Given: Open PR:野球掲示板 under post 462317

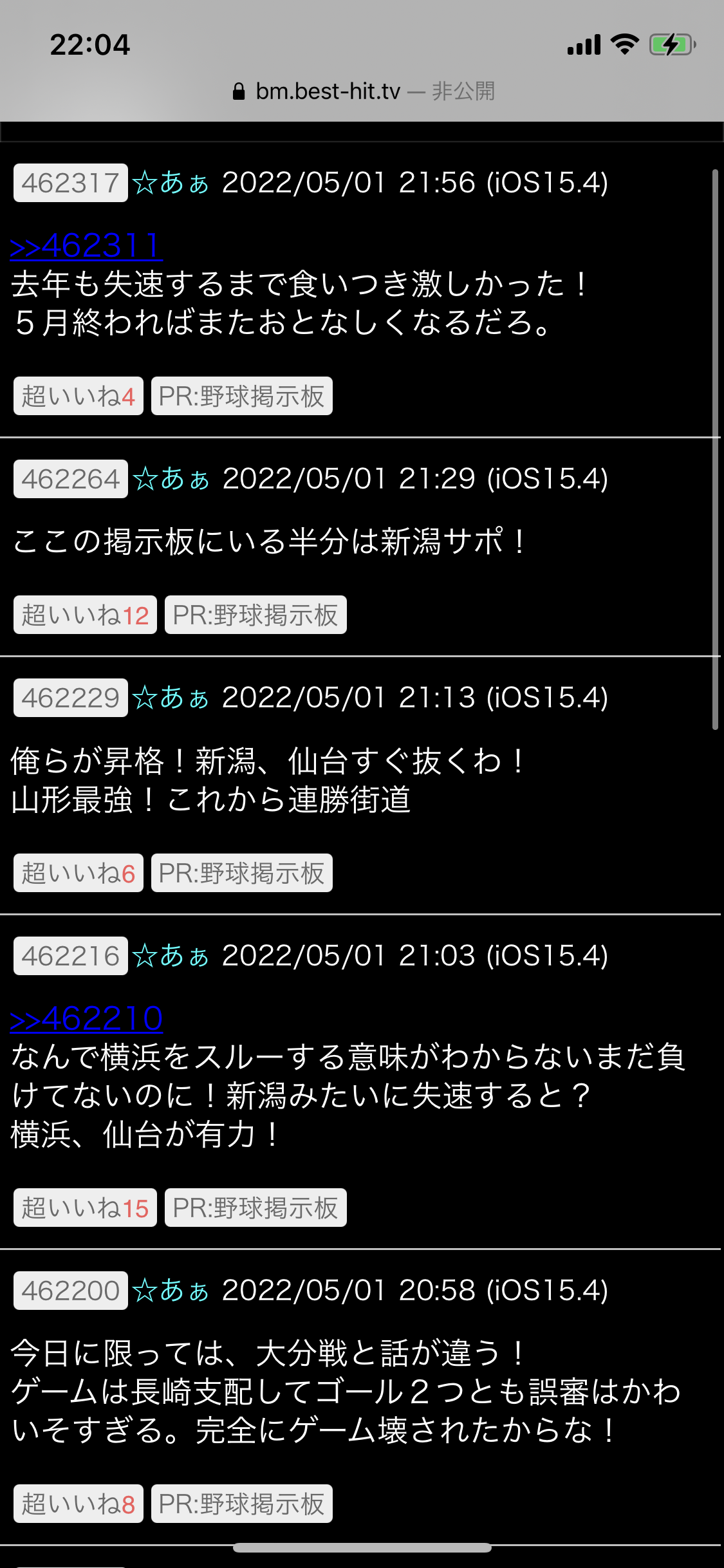Looking at the screenshot, I should [x=242, y=396].
